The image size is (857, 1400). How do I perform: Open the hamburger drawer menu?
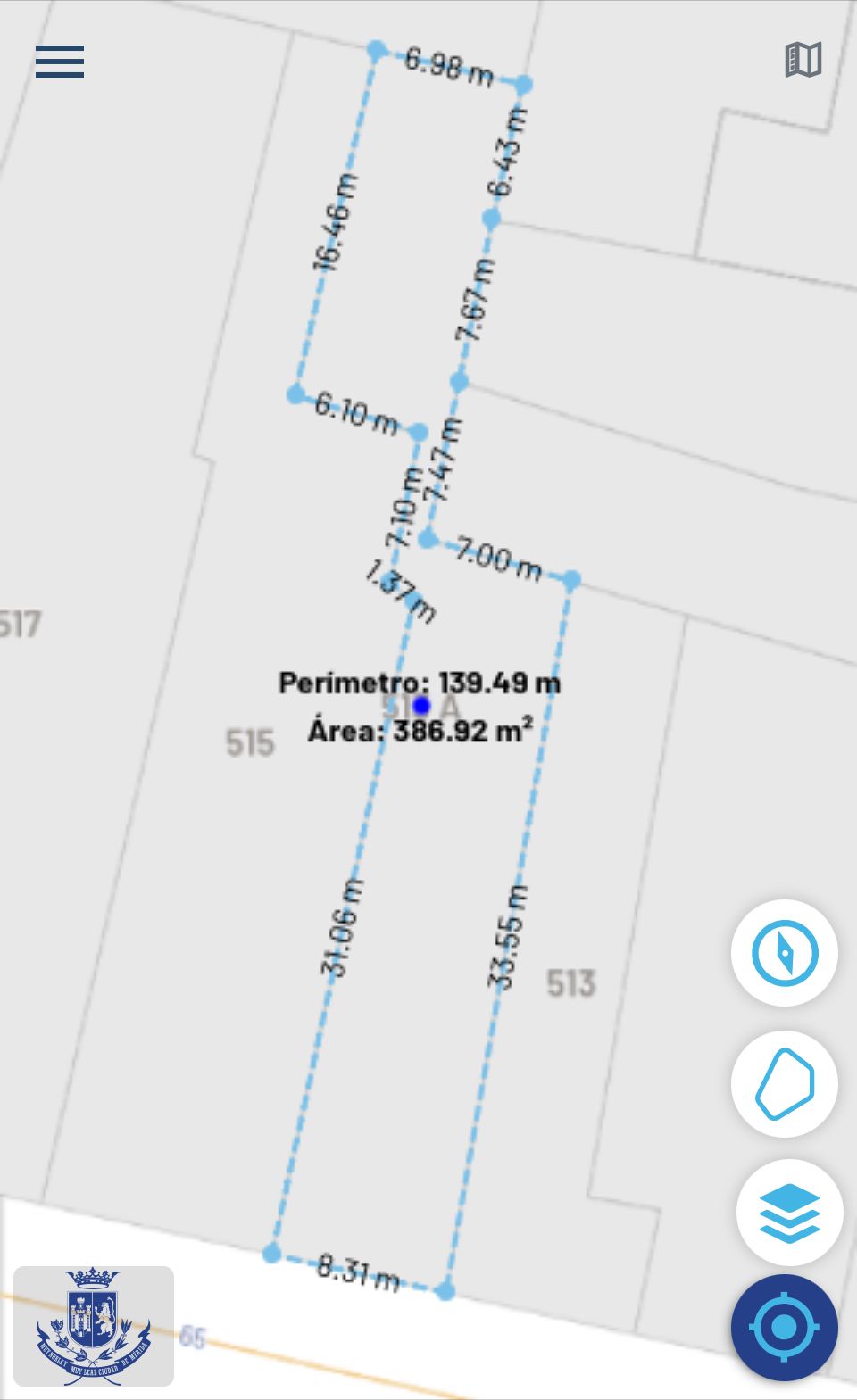pyautogui.click(x=60, y=62)
